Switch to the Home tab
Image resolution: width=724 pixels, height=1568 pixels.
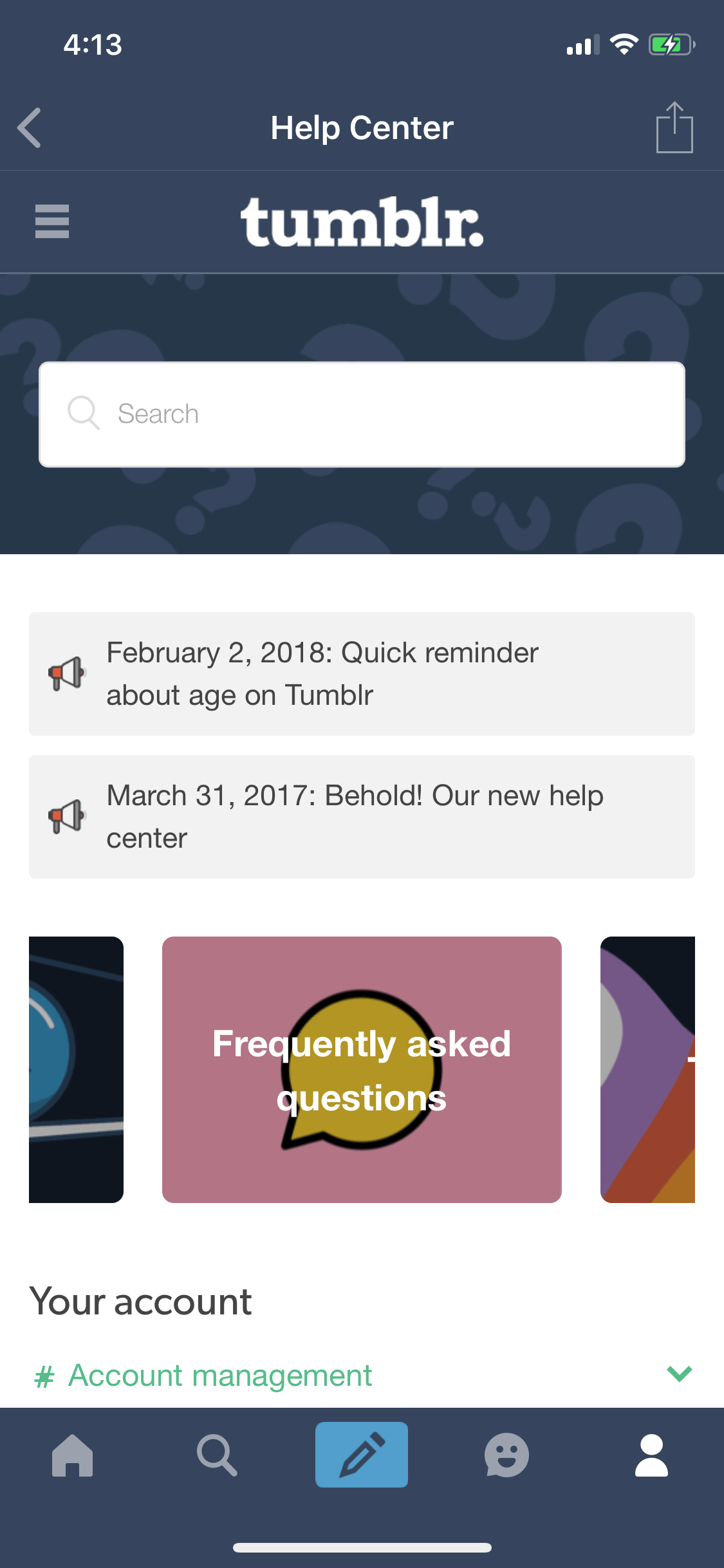coord(73,1455)
